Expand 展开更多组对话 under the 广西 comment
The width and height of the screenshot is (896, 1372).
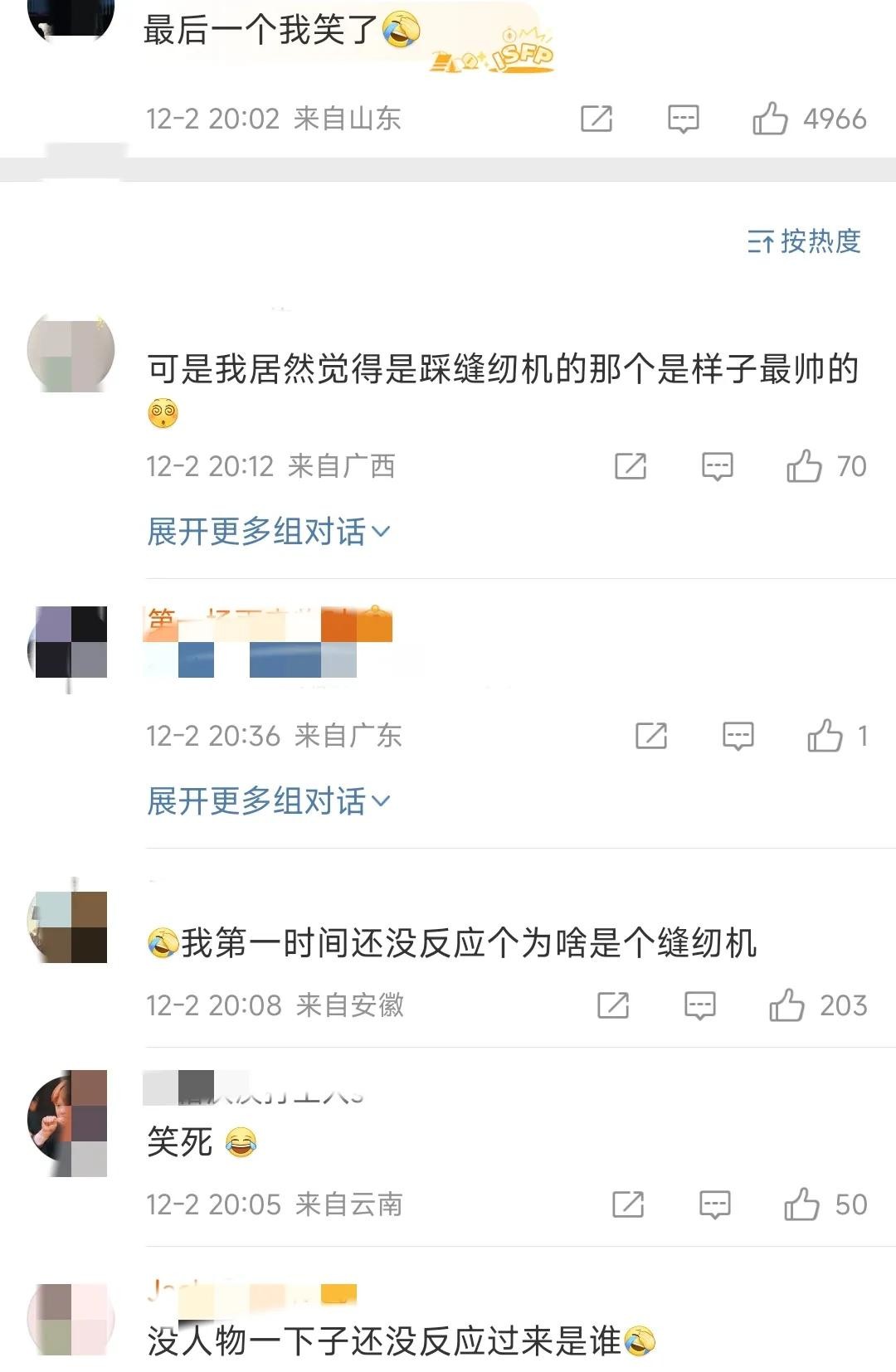pos(268,531)
